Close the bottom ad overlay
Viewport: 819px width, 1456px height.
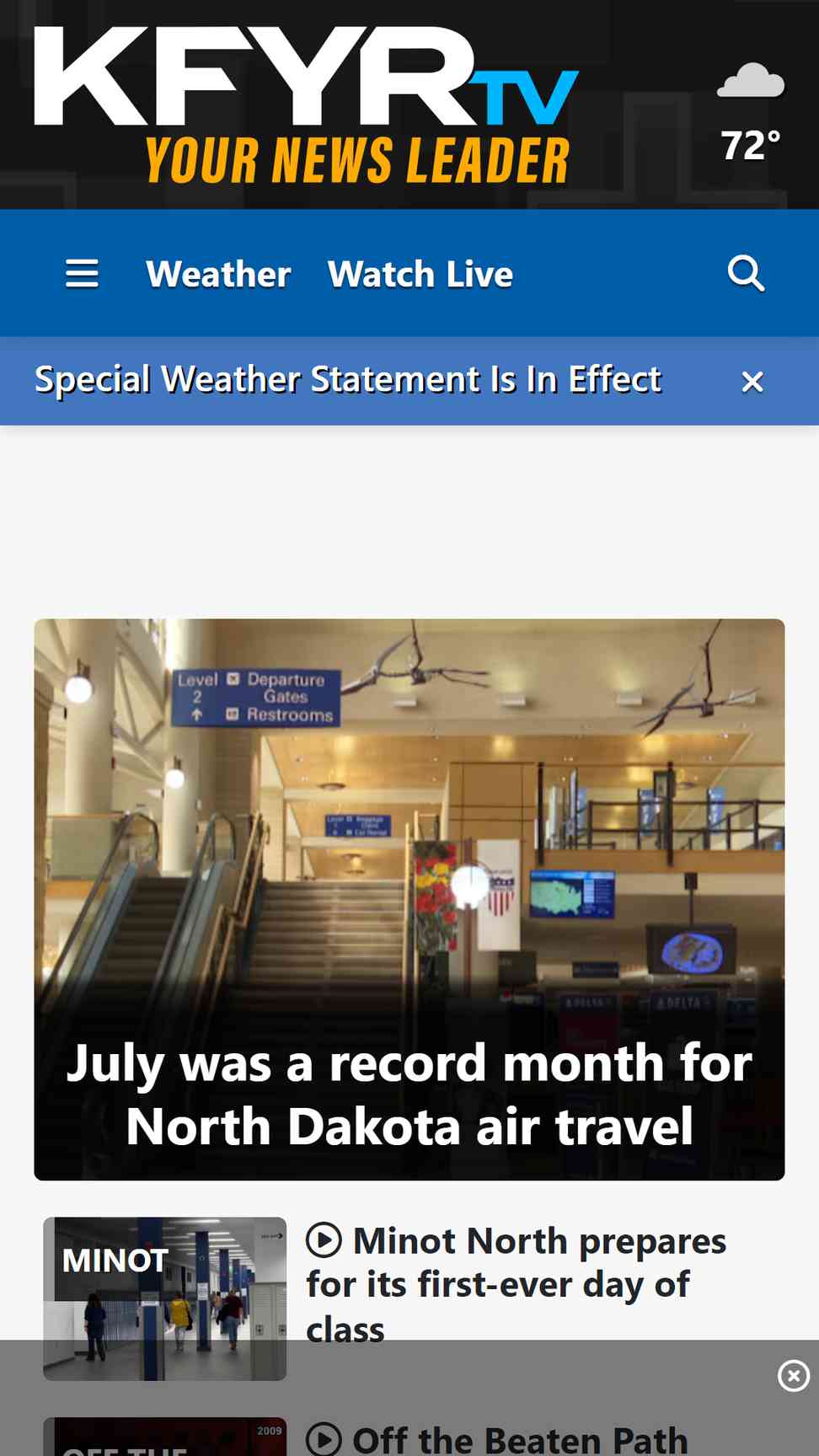tap(793, 1376)
